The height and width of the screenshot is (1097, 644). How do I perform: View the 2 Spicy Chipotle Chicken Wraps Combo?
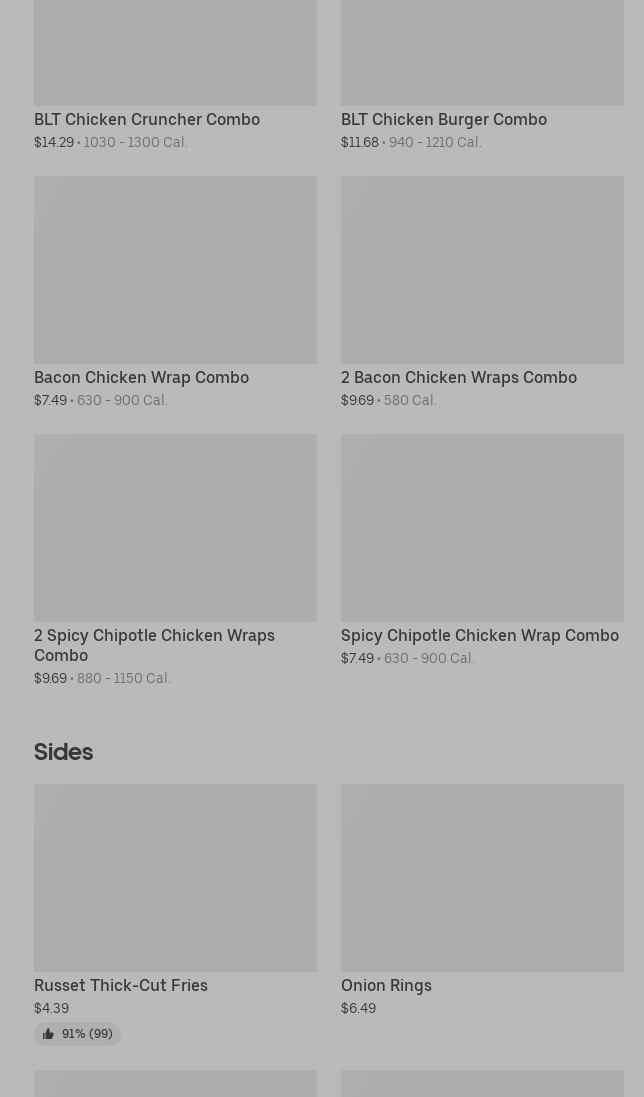click(x=175, y=560)
